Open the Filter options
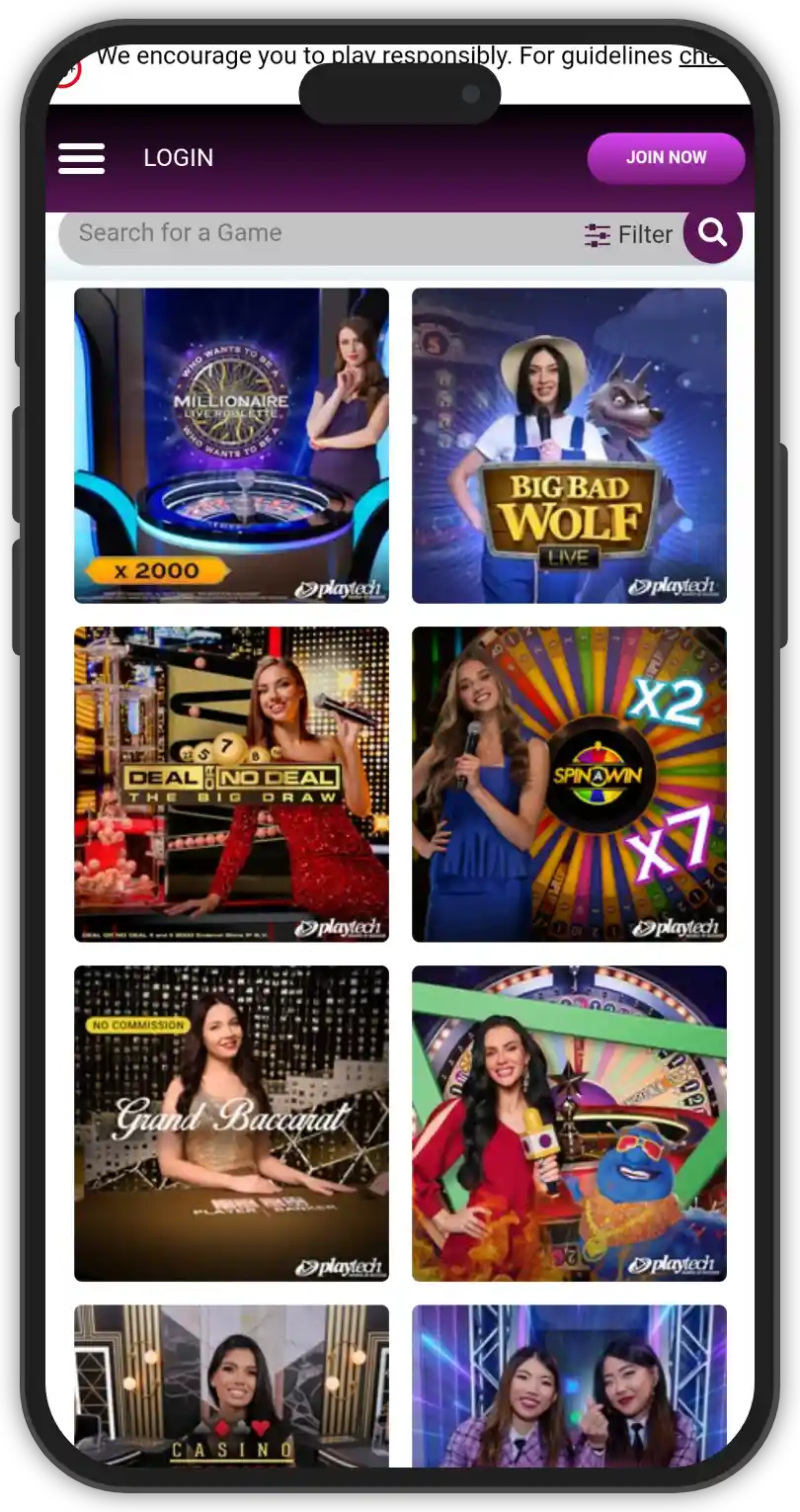This screenshot has width=800, height=1512. click(x=628, y=235)
